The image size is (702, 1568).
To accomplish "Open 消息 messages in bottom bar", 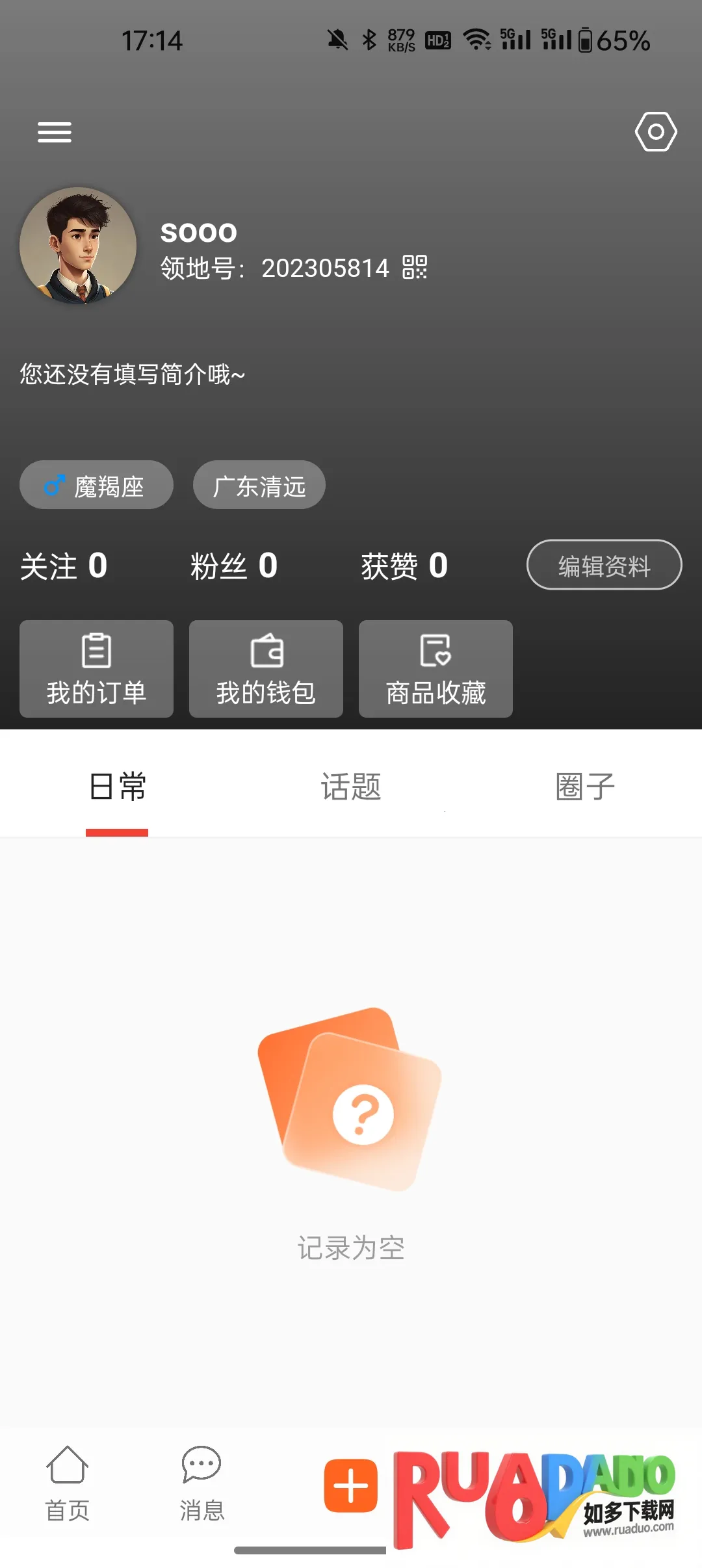I will pyautogui.click(x=201, y=1484).
